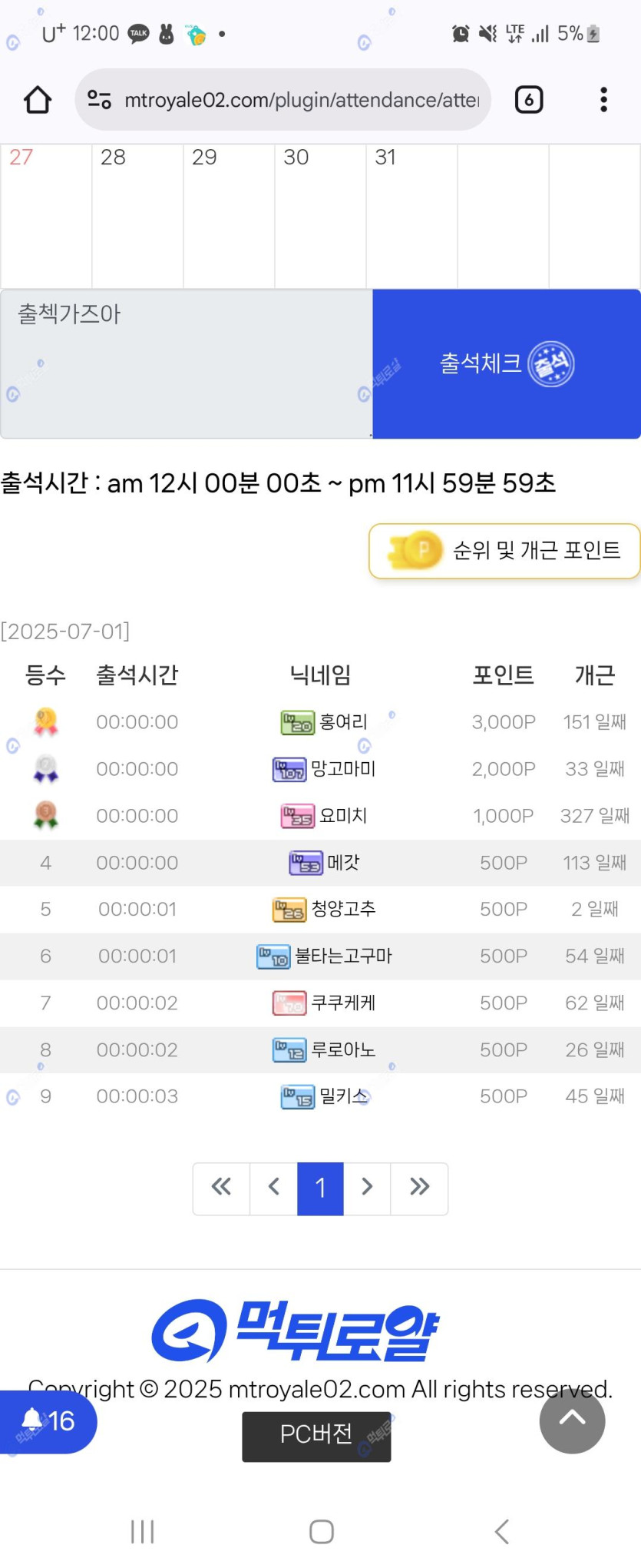Tap the scroll-to-top arrow button
This screenshot has height=1568, width=641.
[572, 1420]
